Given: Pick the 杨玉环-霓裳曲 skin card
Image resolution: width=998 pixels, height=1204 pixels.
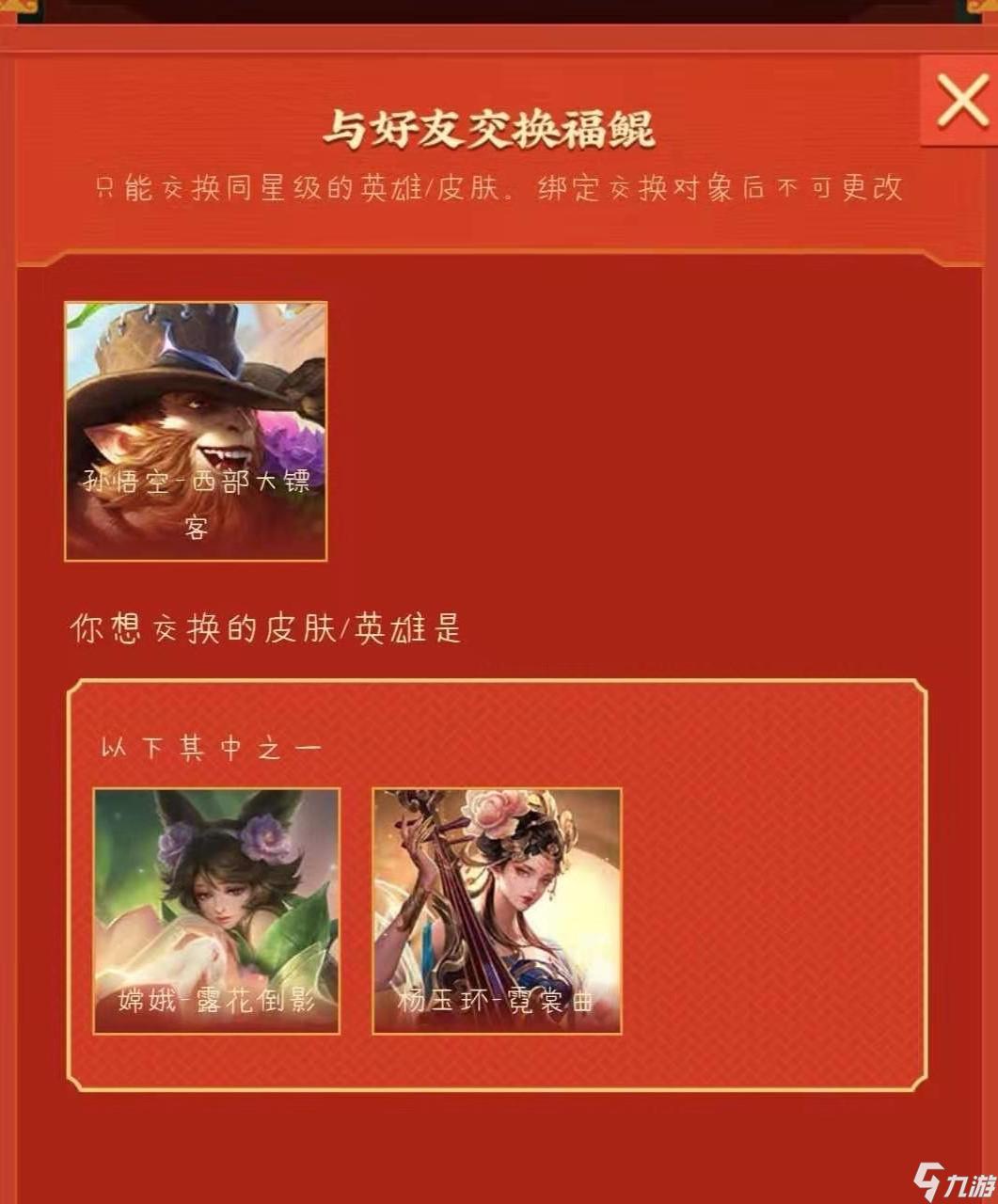Looking at the screenshot, I should (497, 911).
